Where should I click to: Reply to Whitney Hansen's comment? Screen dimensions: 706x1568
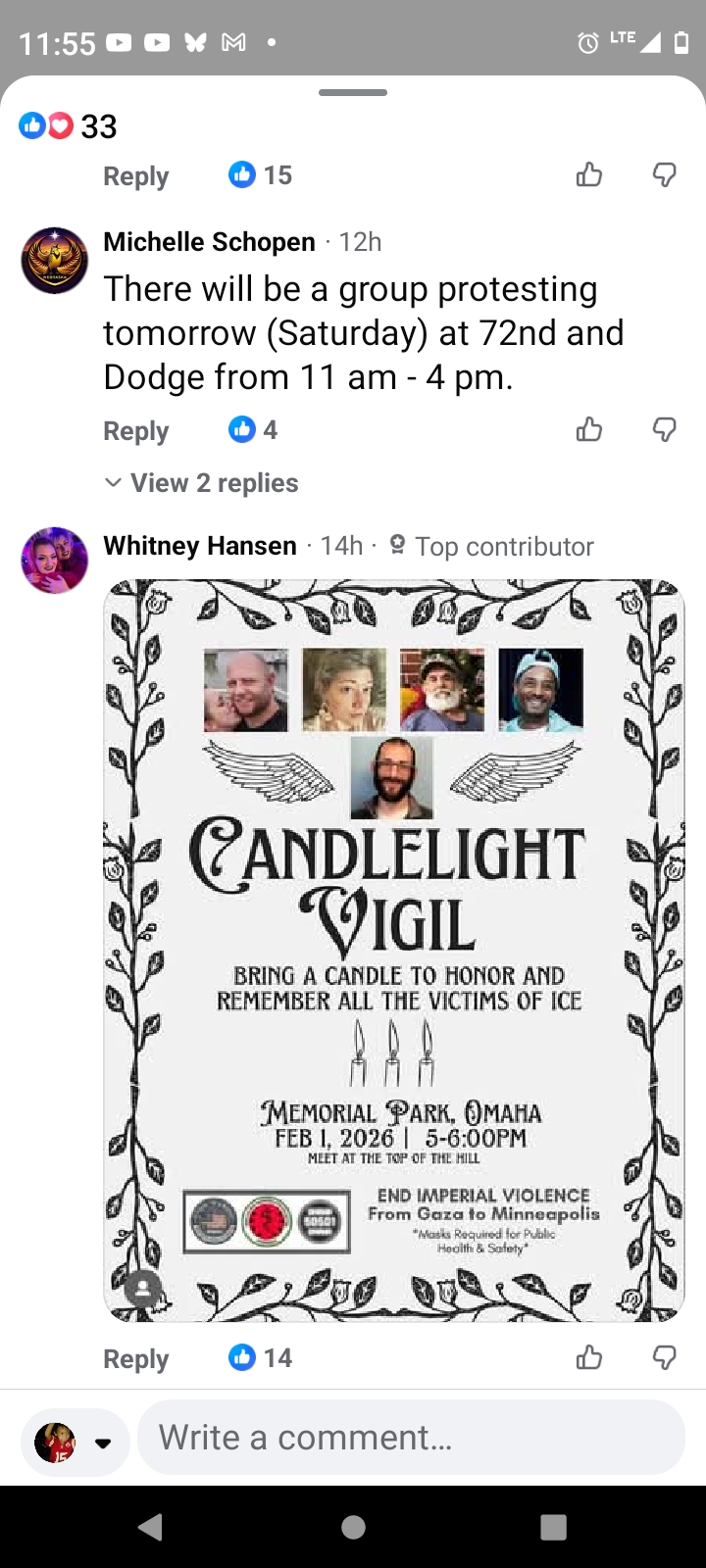[135, 1359]
